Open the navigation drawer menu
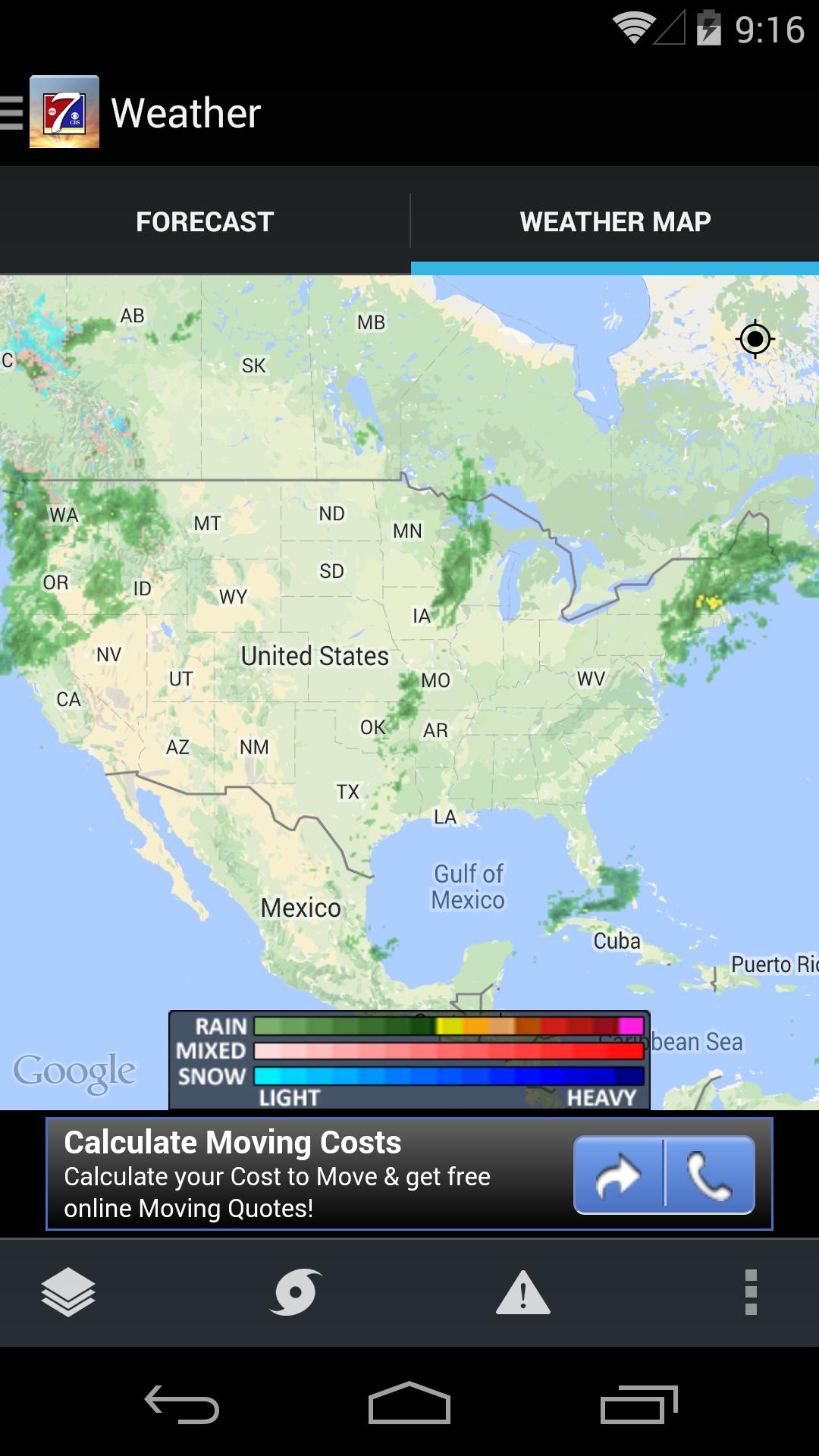Viewport: 819px width, 1456px height. pos(14,112)
